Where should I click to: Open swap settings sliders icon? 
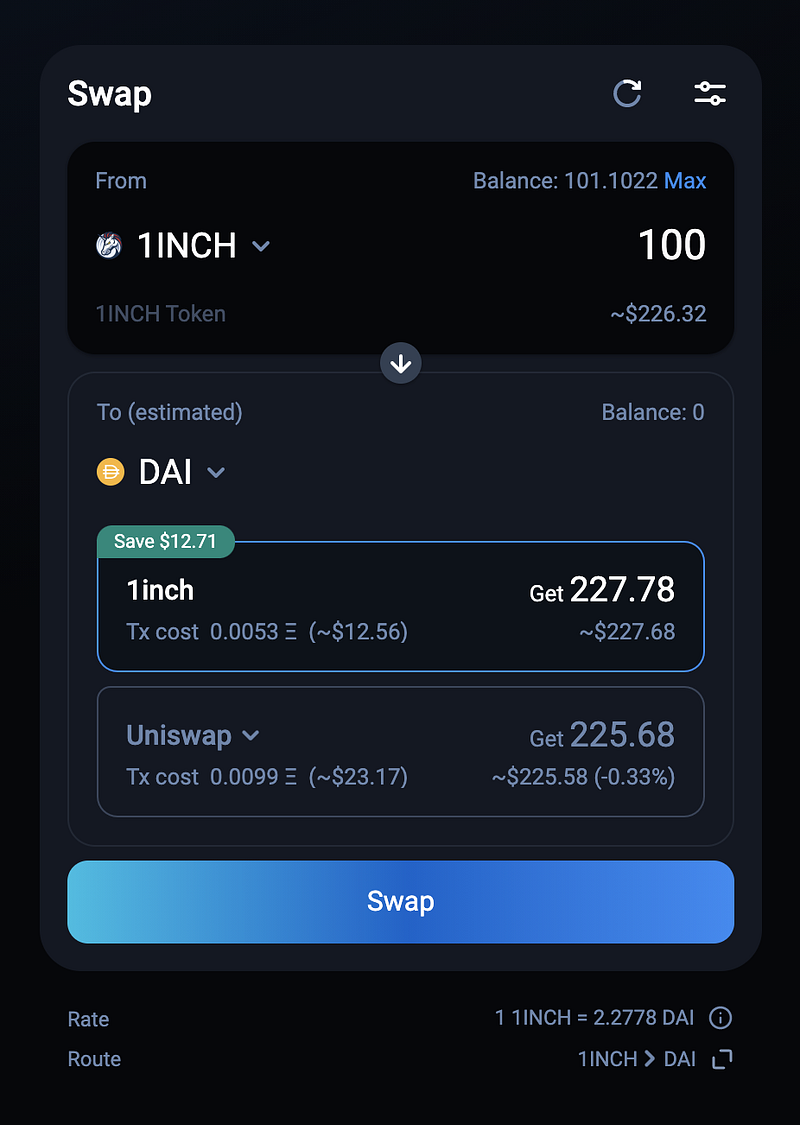coord(710,94)
